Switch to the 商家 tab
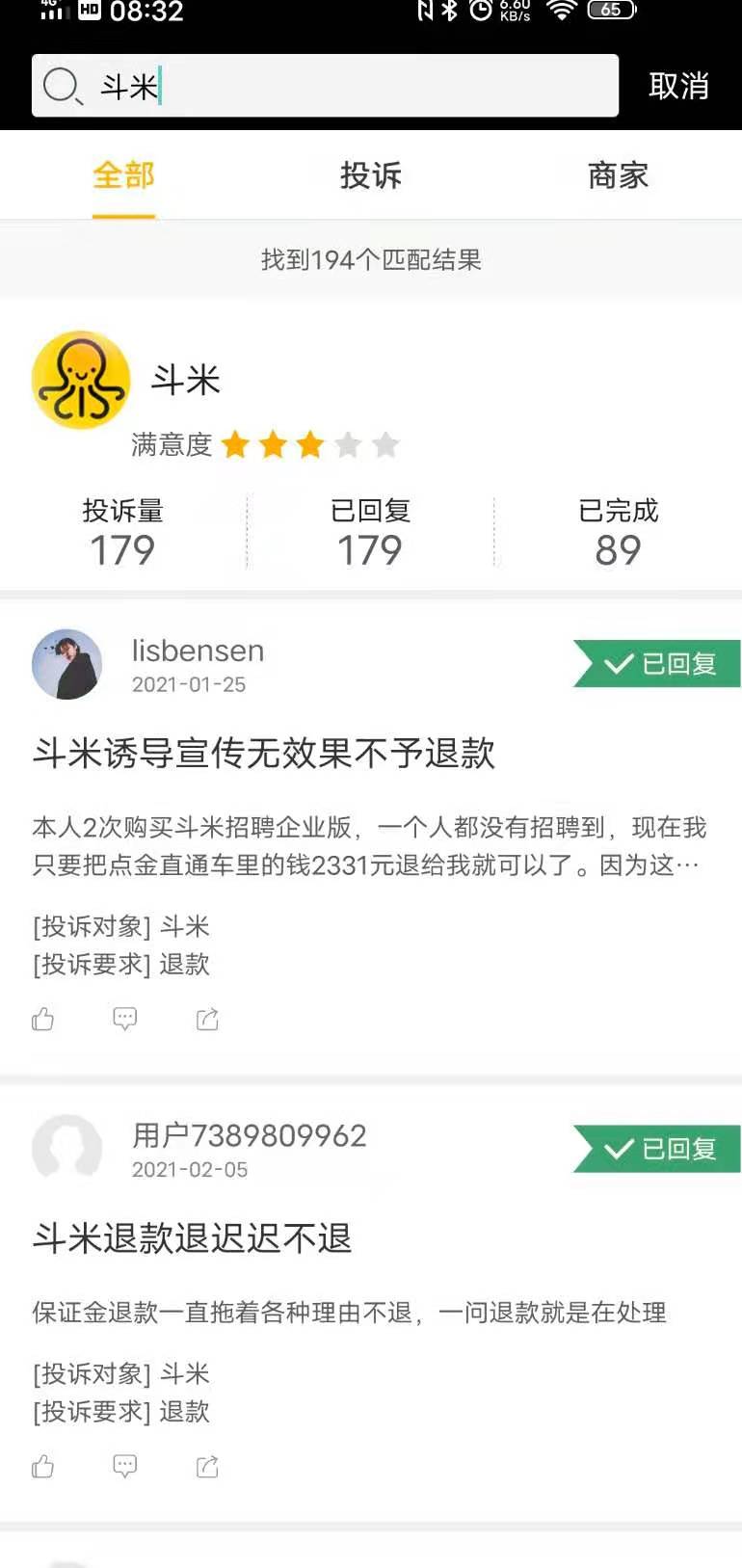Screen dimensions: 742x1568 (x=618, y=175)
